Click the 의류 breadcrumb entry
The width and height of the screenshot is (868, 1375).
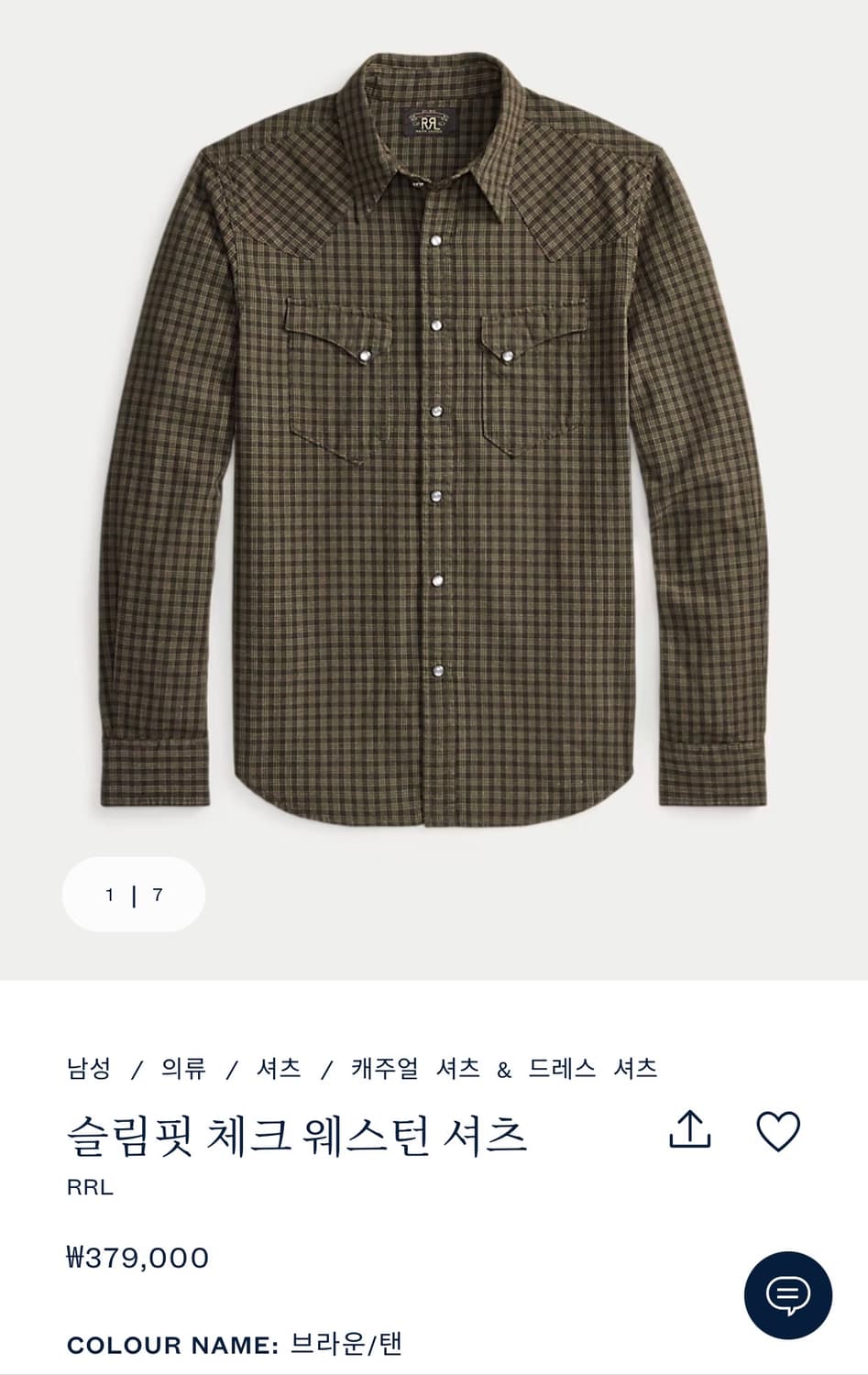point(184,1068)
